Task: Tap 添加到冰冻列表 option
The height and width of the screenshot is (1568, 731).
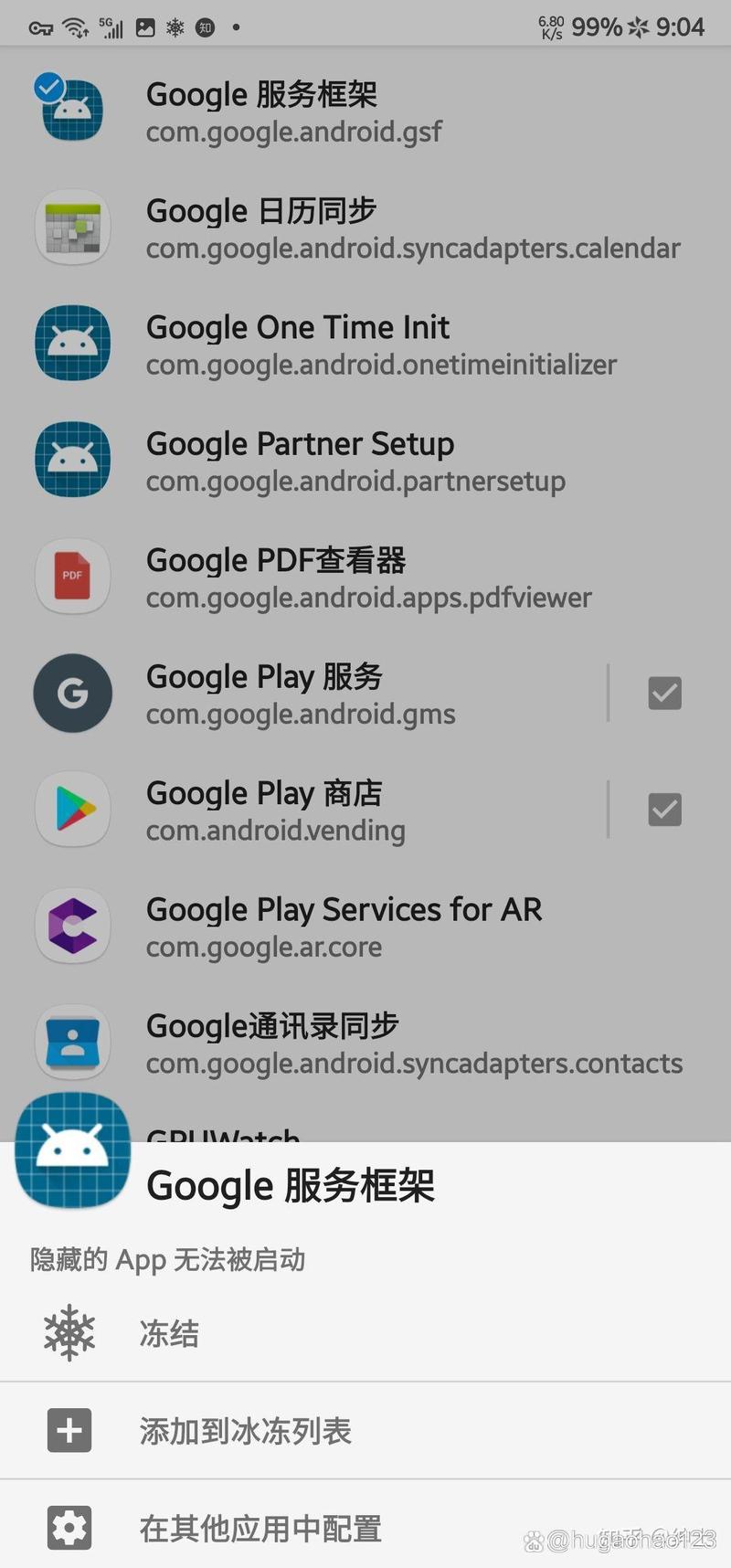Action: 245,1430
